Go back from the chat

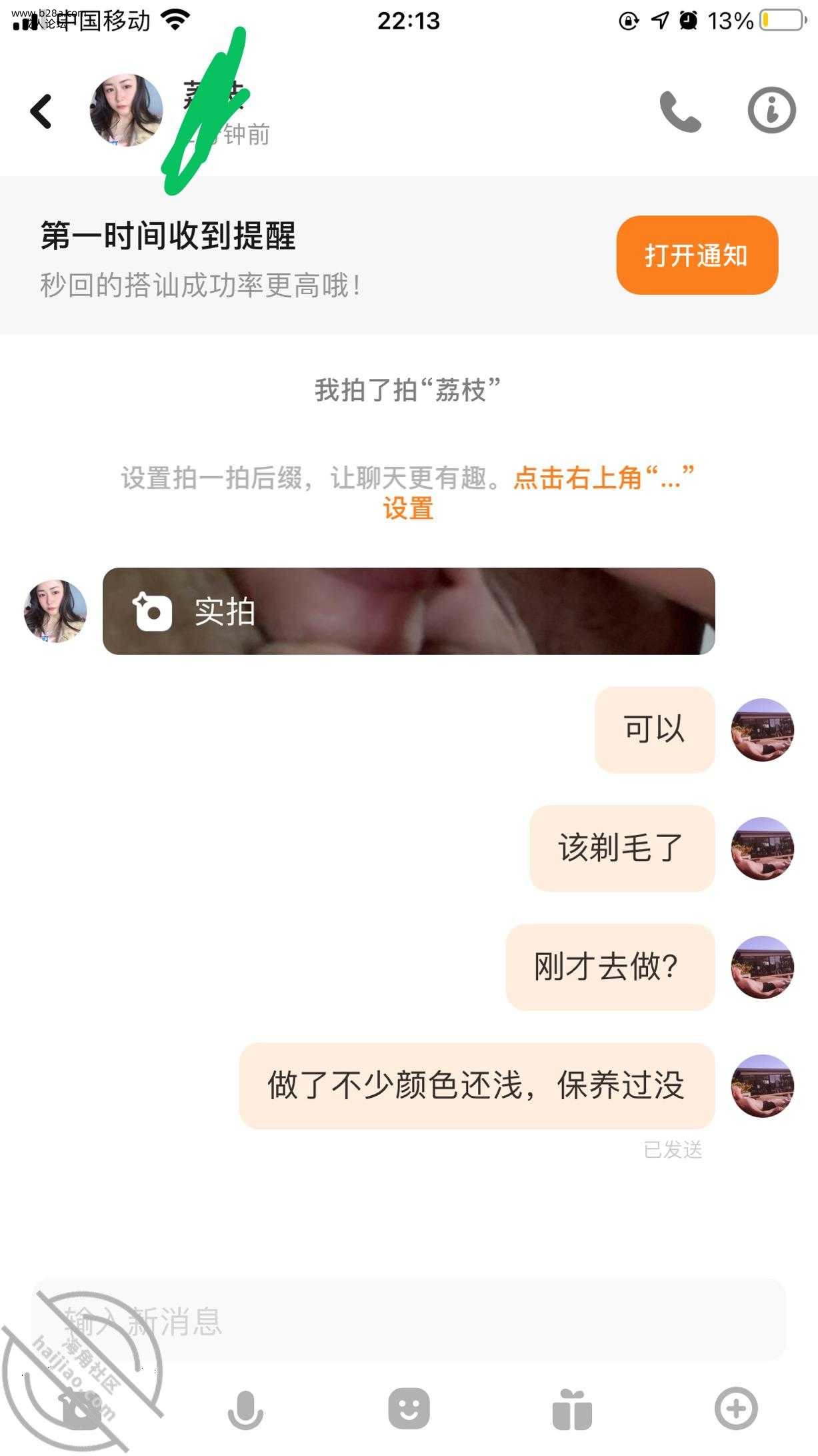(41, 111)
